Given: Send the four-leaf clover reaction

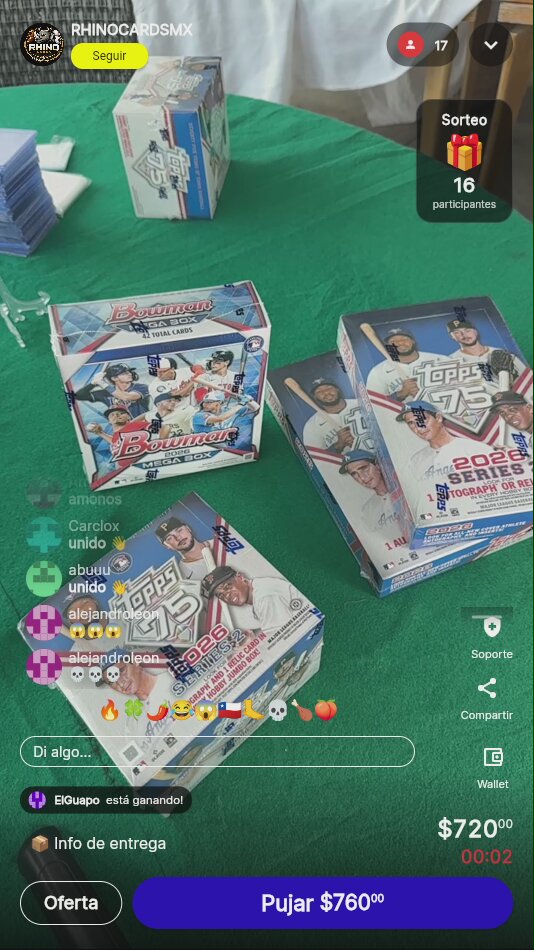Looking at the screenshot, I should point(133,710).
